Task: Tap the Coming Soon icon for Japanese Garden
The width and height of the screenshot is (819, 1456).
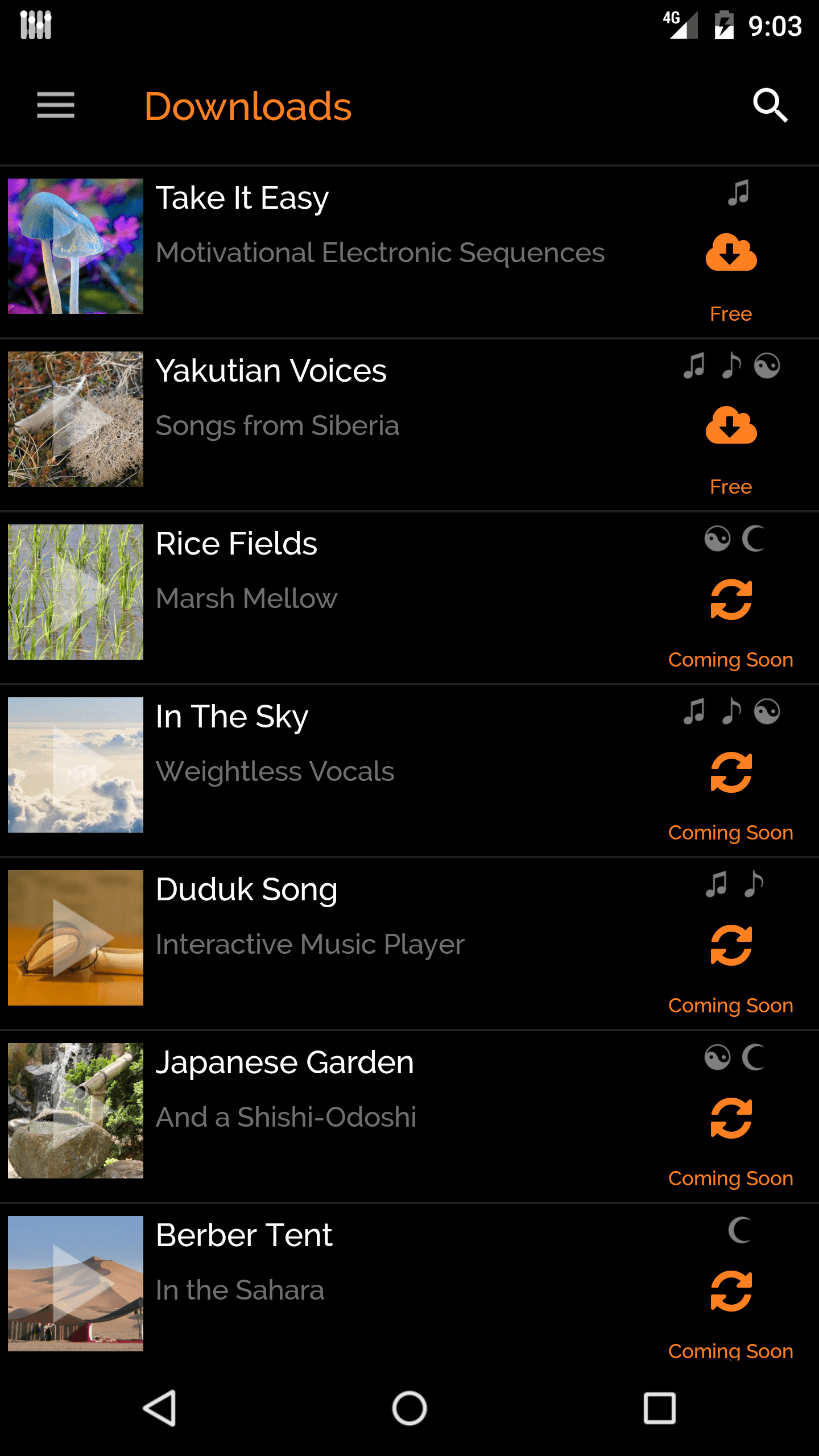Action: (731, 1118)
